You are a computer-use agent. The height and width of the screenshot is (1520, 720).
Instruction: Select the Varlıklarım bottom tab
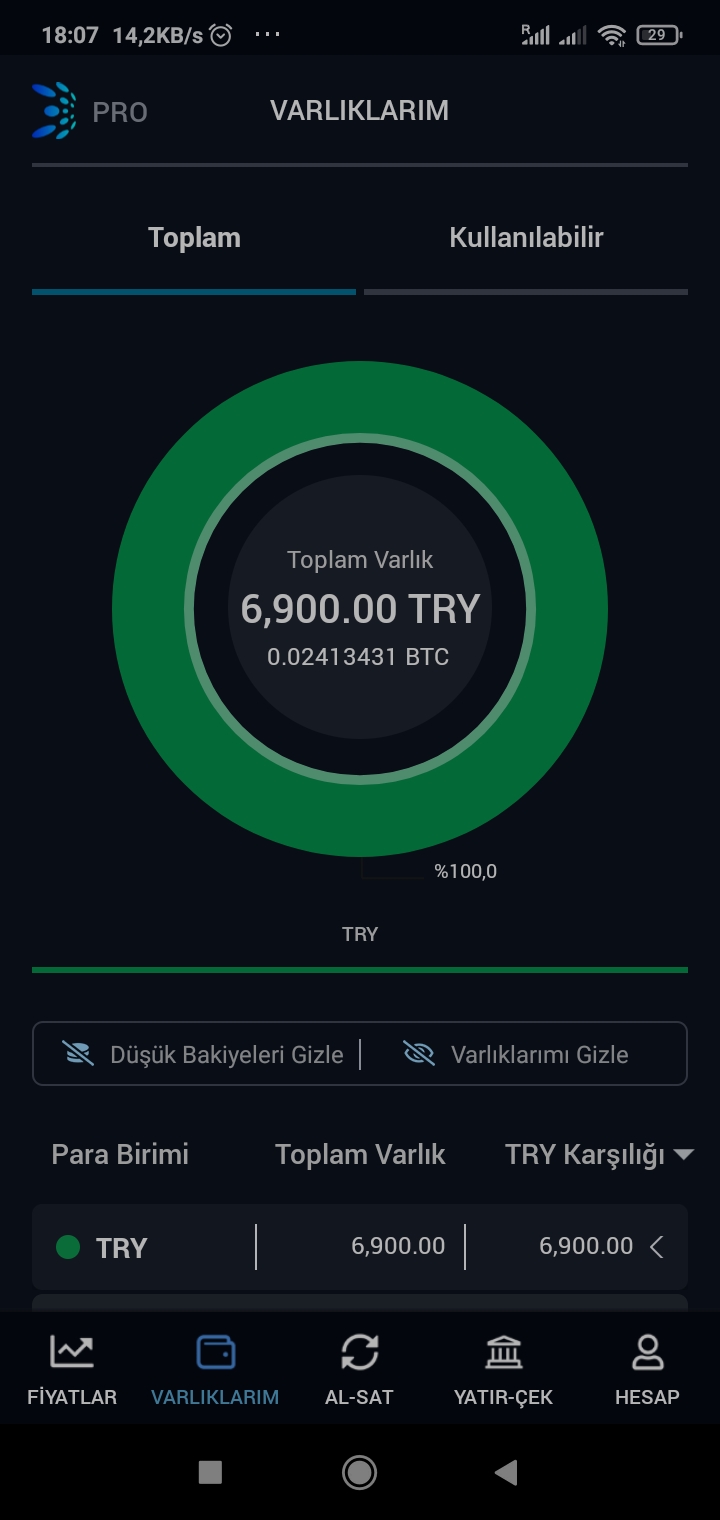(215, 1368)
